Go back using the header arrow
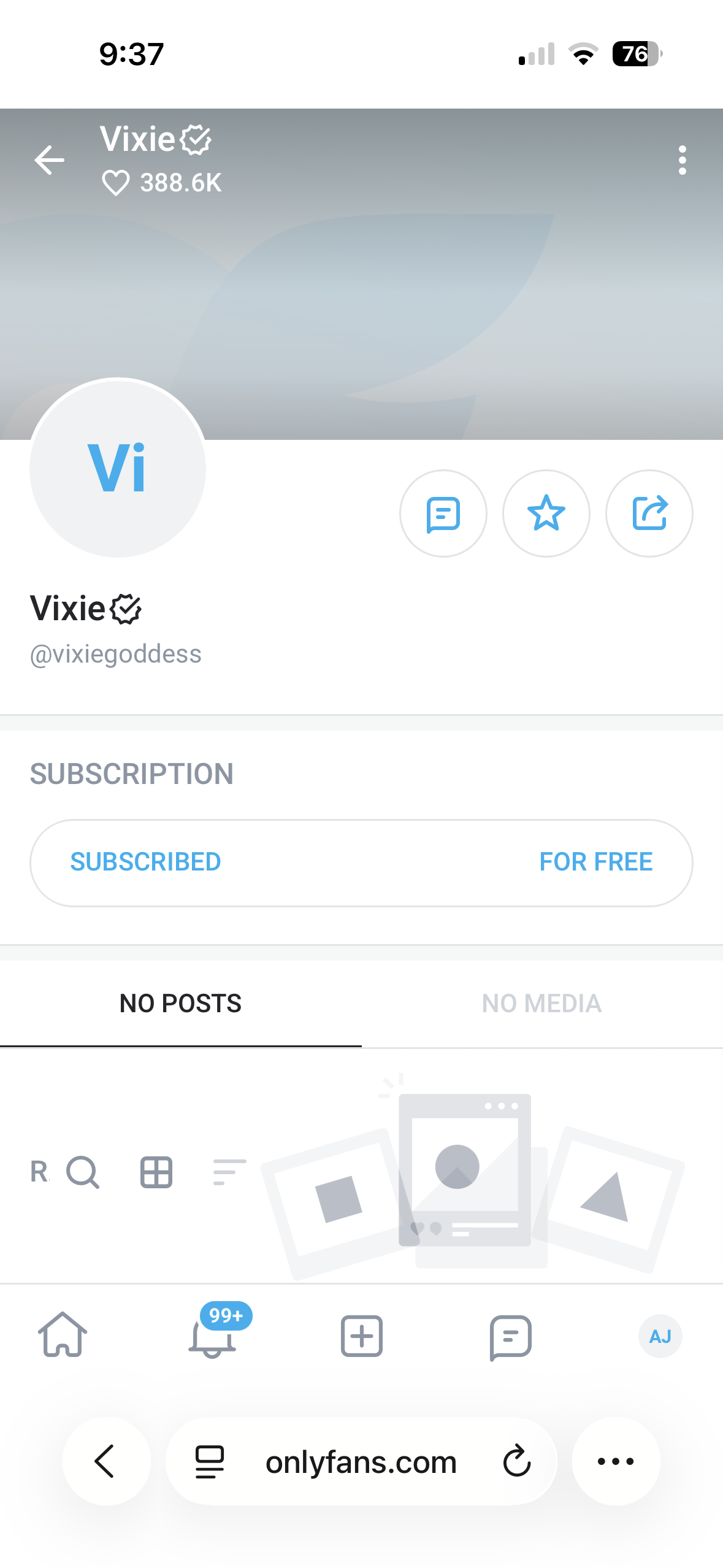Screen dimensions: 723x1568 coord(49,160)
